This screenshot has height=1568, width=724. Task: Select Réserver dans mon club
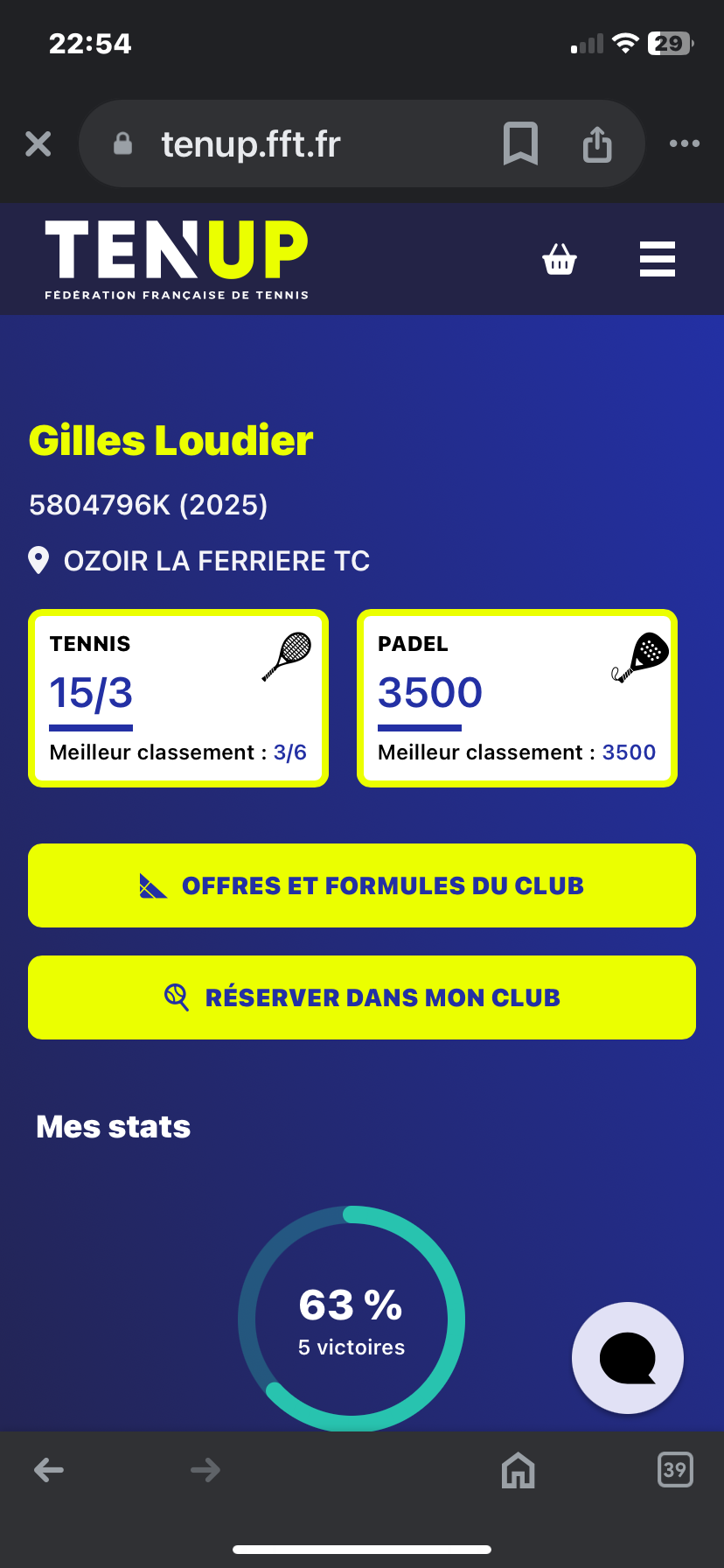click(x=362, y=997)
